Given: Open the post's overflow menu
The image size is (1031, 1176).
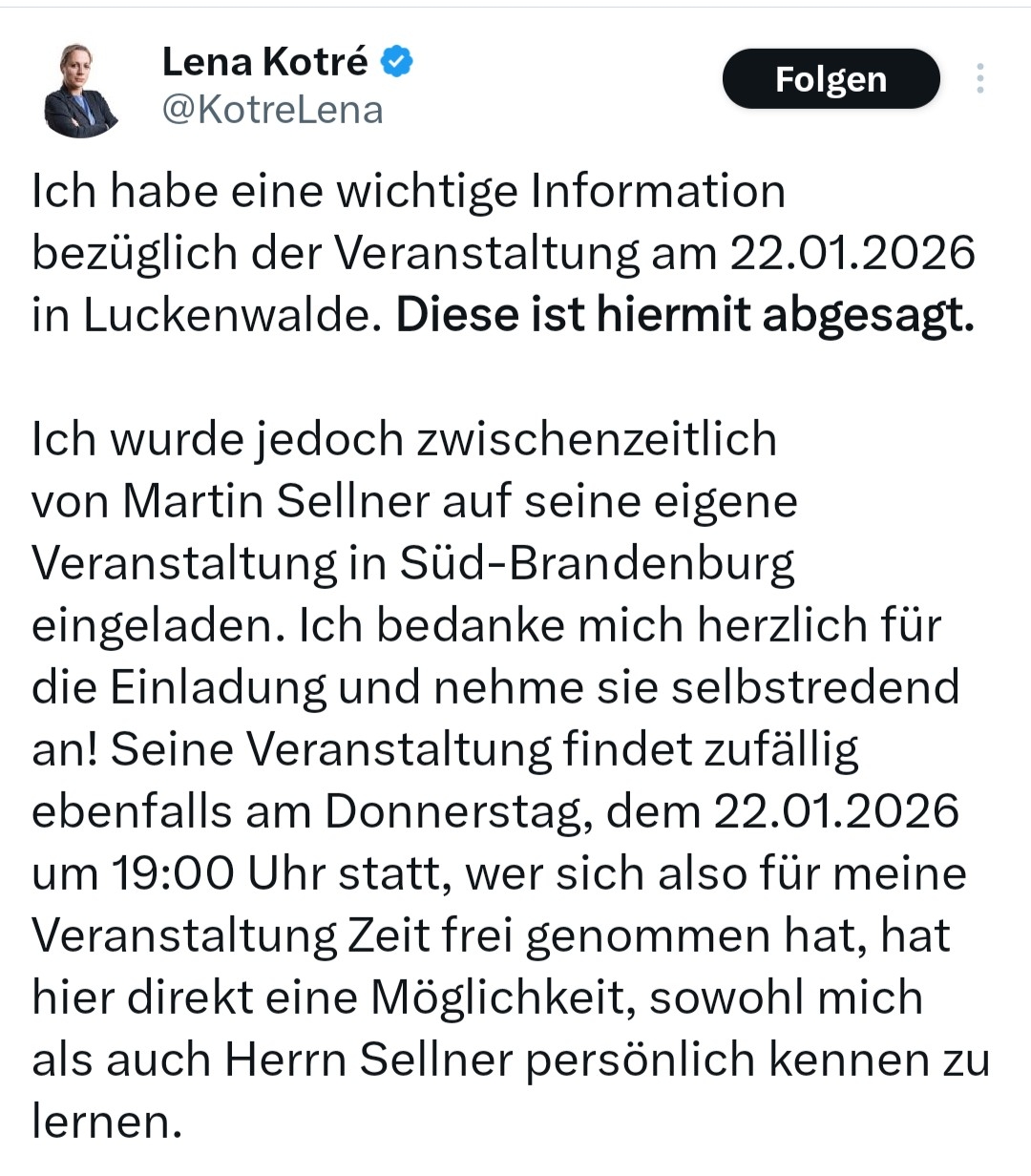Looking at the screenshot, I should (x=979, y=78).
